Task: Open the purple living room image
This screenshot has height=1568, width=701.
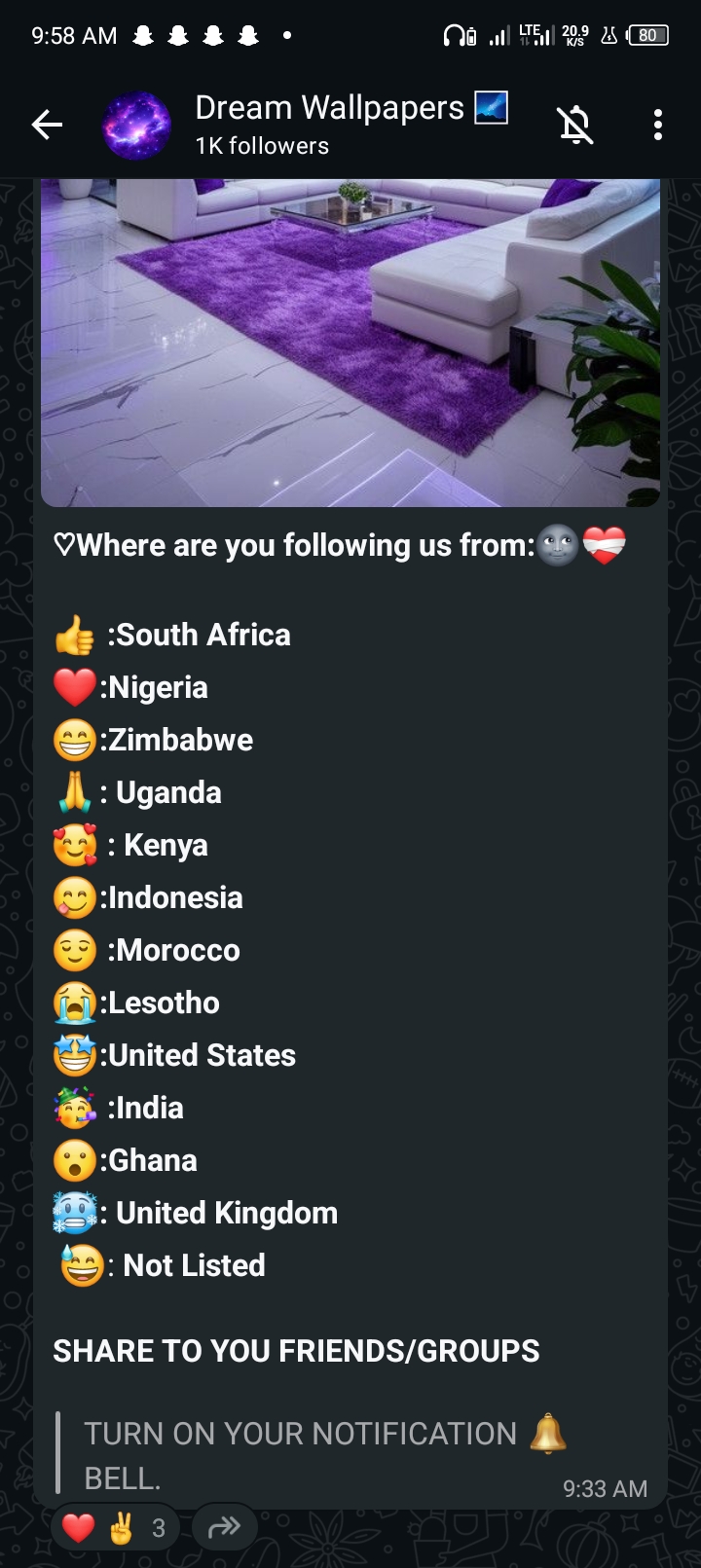Action: (350, 341)
